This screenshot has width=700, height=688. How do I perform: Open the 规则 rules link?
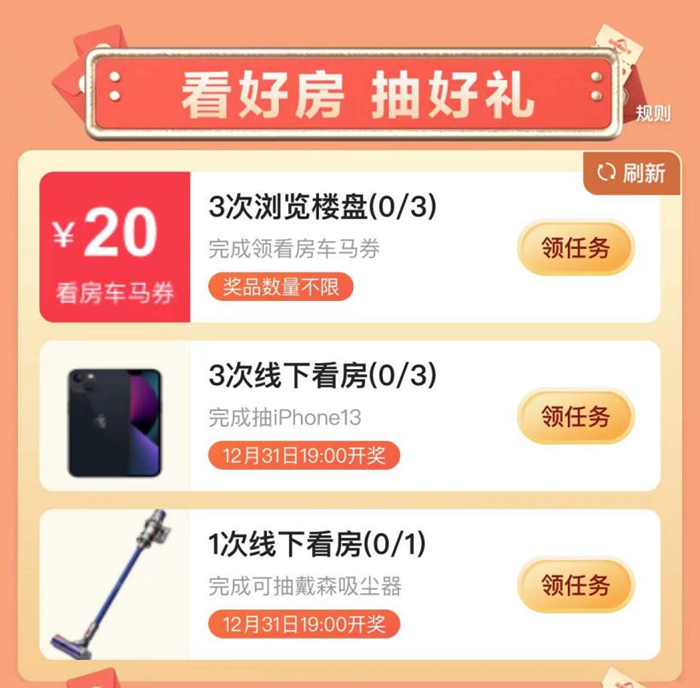point(653,113)
